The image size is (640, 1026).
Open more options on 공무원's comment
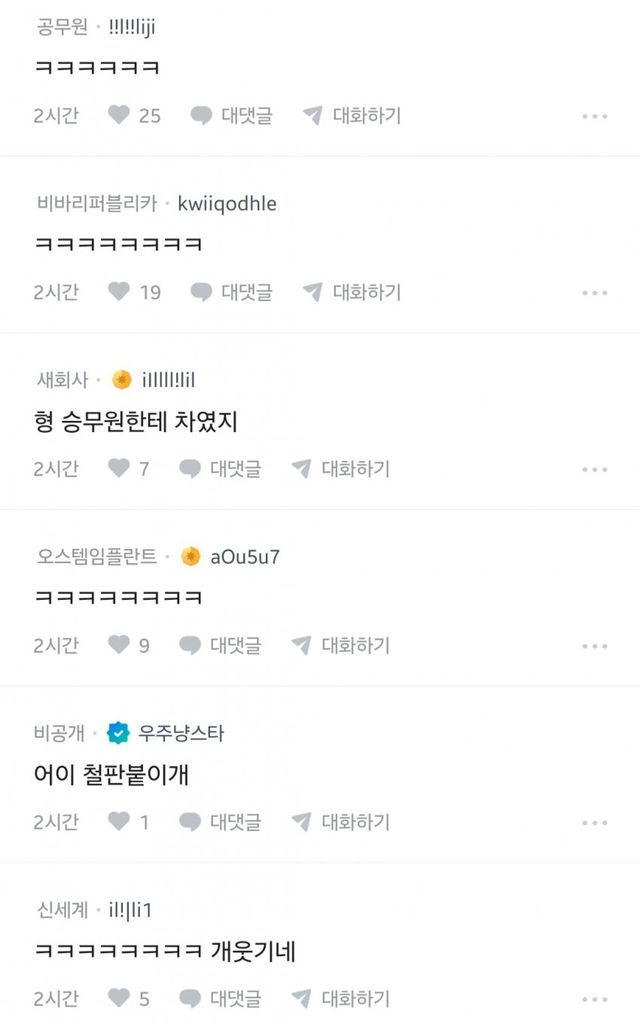(x=595, y=116)
